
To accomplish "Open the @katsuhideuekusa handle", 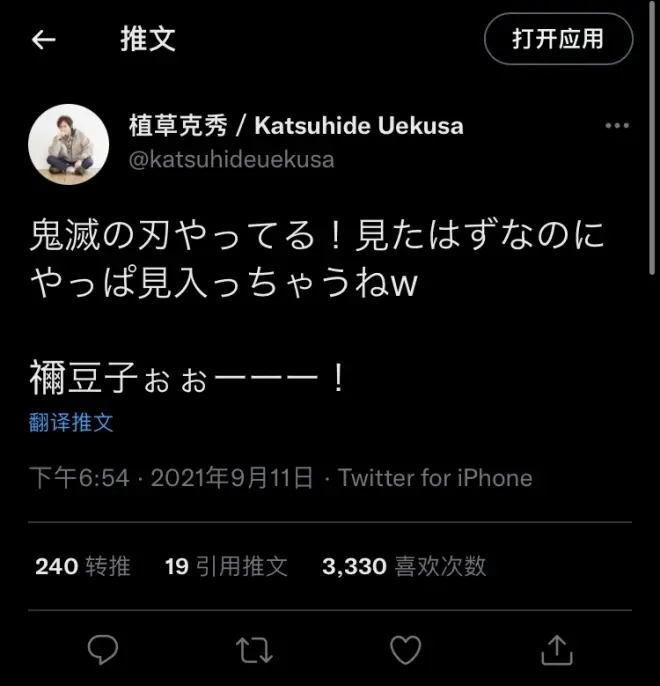I will coord(232,159).
